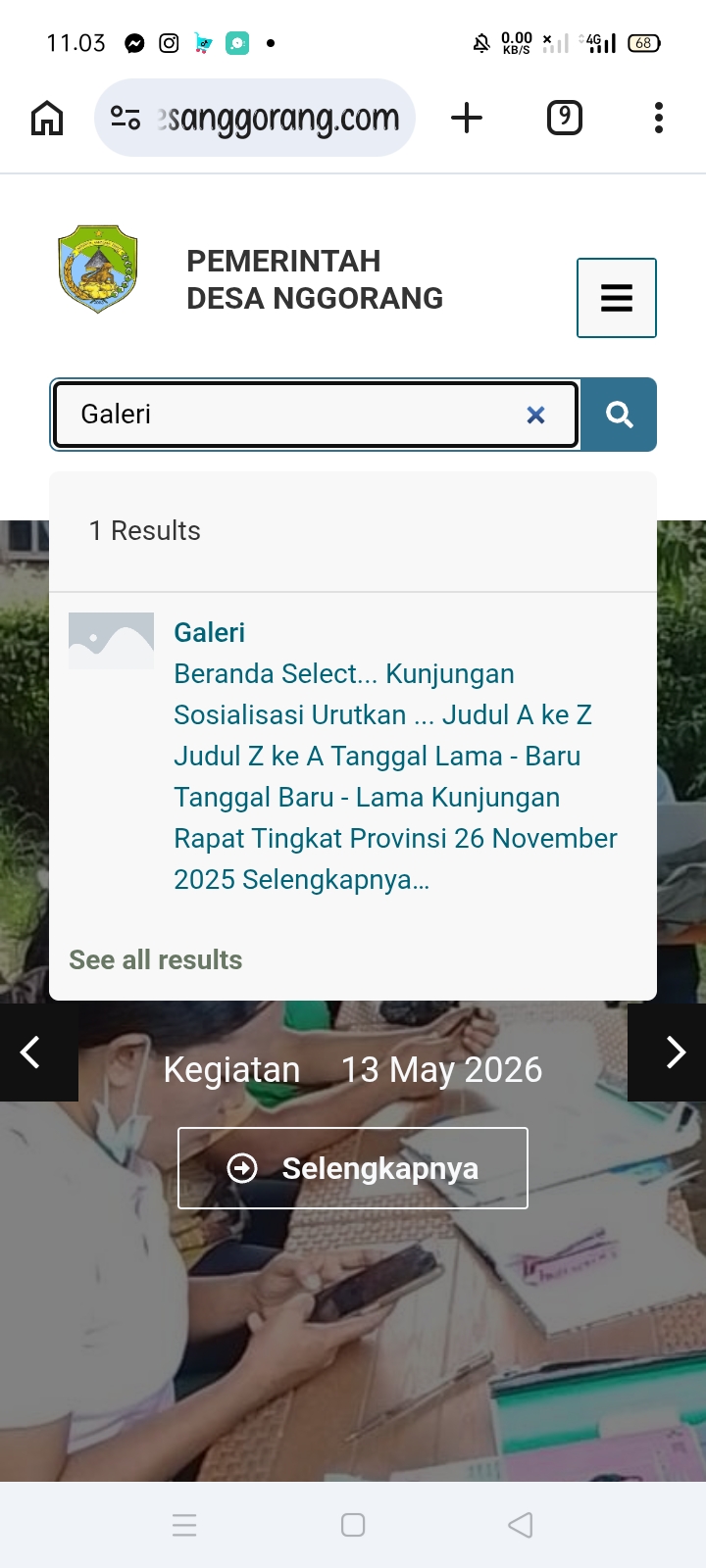Tap the Selengkapnya button
Image resolution: width=706 pixels, height=1568 pixels.
tap(353, 1168)
